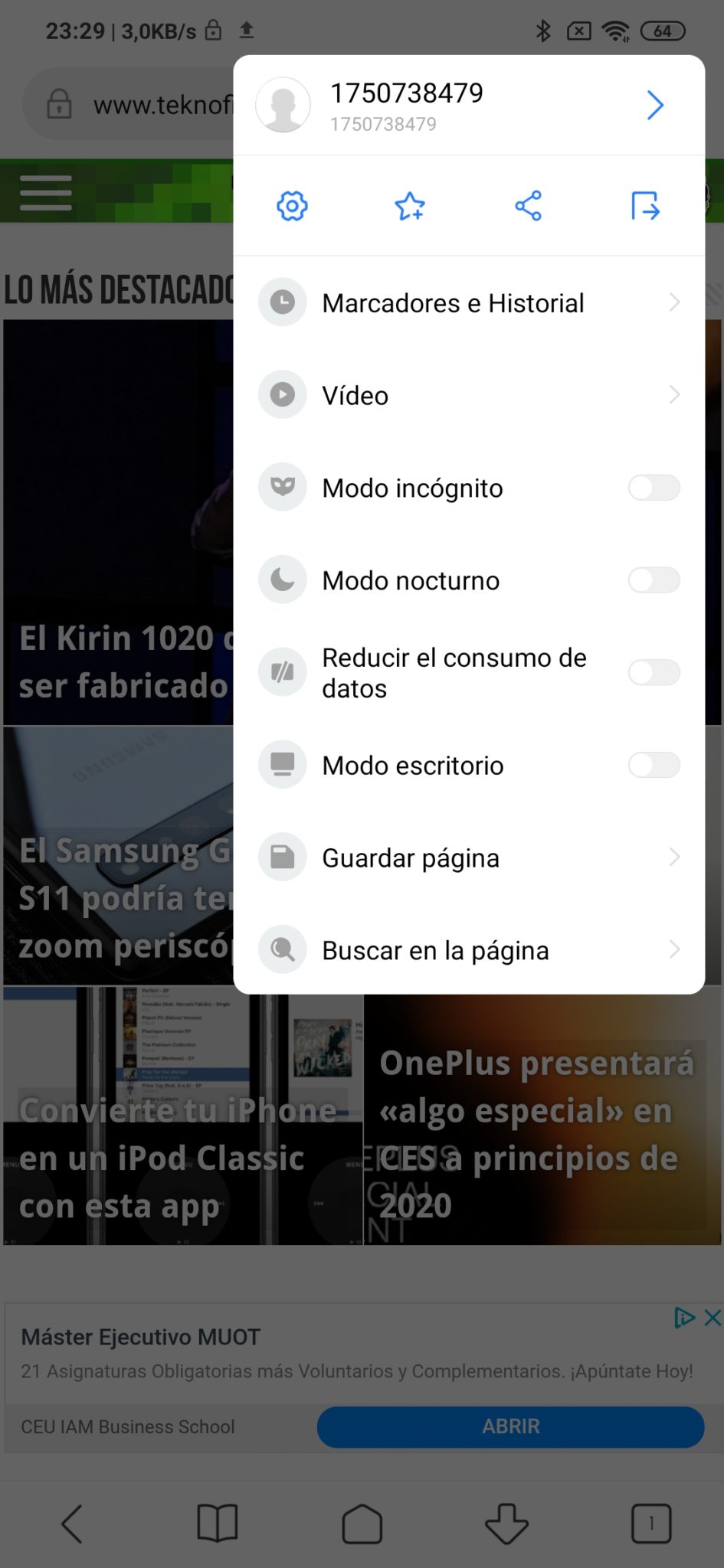Open the tabs counter button
The image size is (724, 1568).
click(651, 1523)
